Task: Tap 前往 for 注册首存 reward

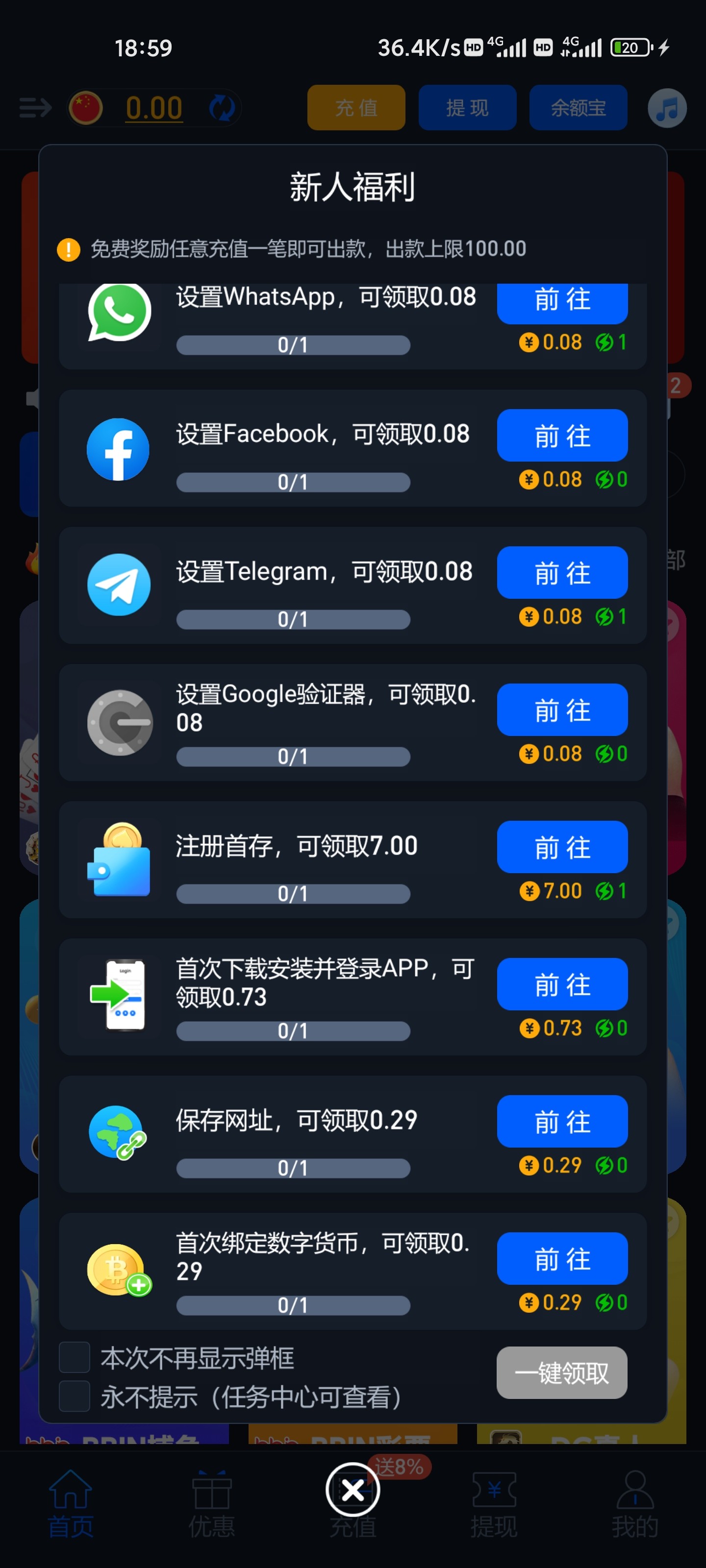Action: click(x=562, y=847)
